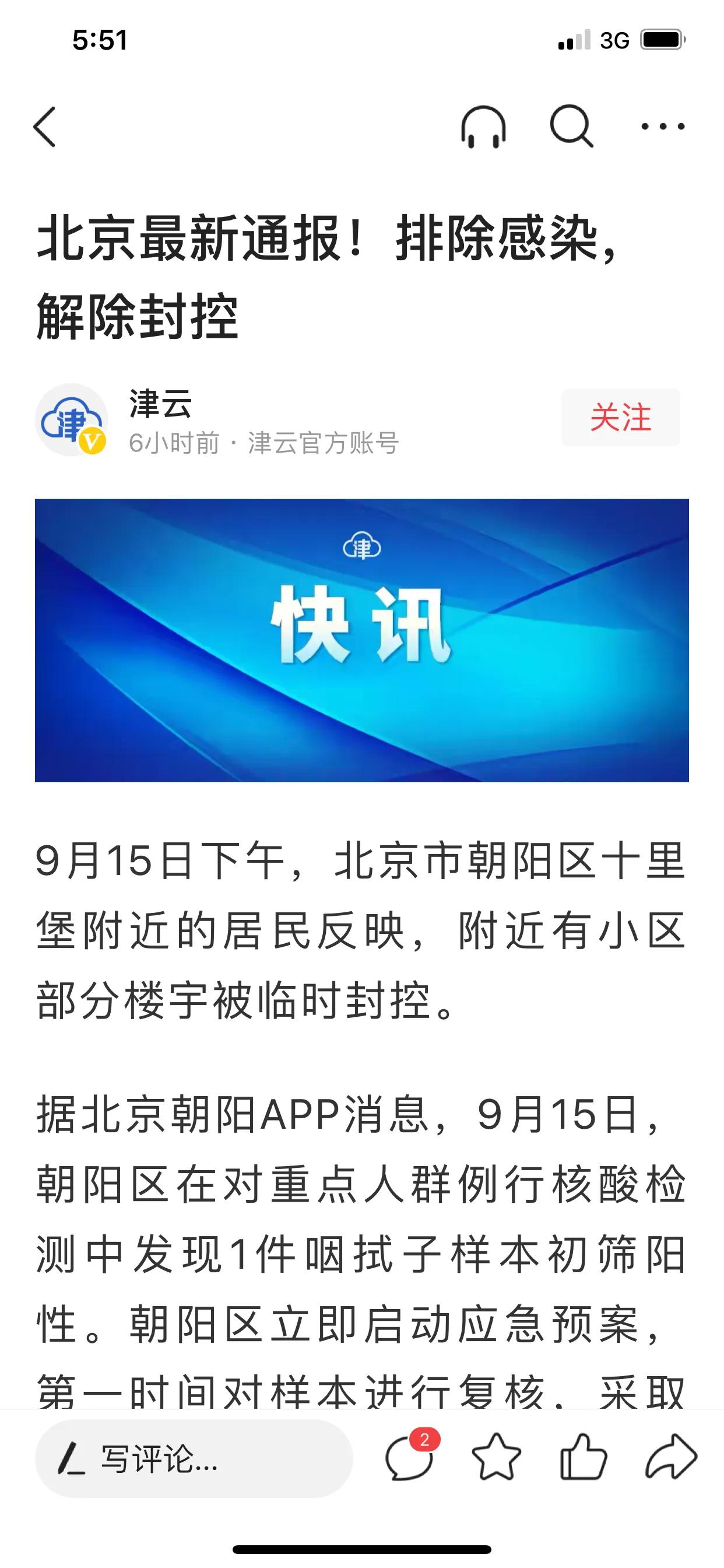Open the three-dot overflow menu
Screen dimensions: 724x1568
click(663, 127)
